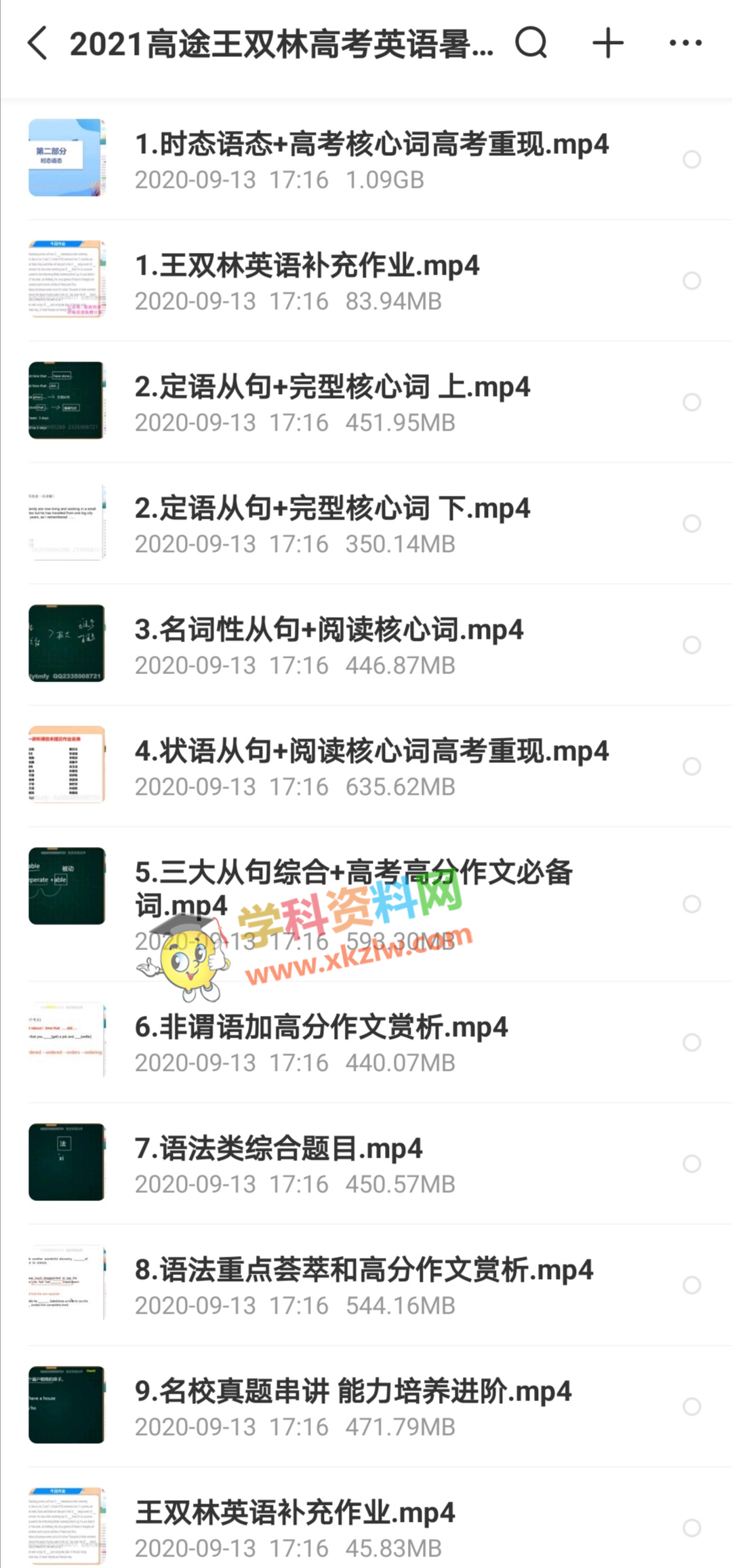
Task: Open 1.时态语态+高考核心词高考重现.mp4
Action: click(366, 159)
